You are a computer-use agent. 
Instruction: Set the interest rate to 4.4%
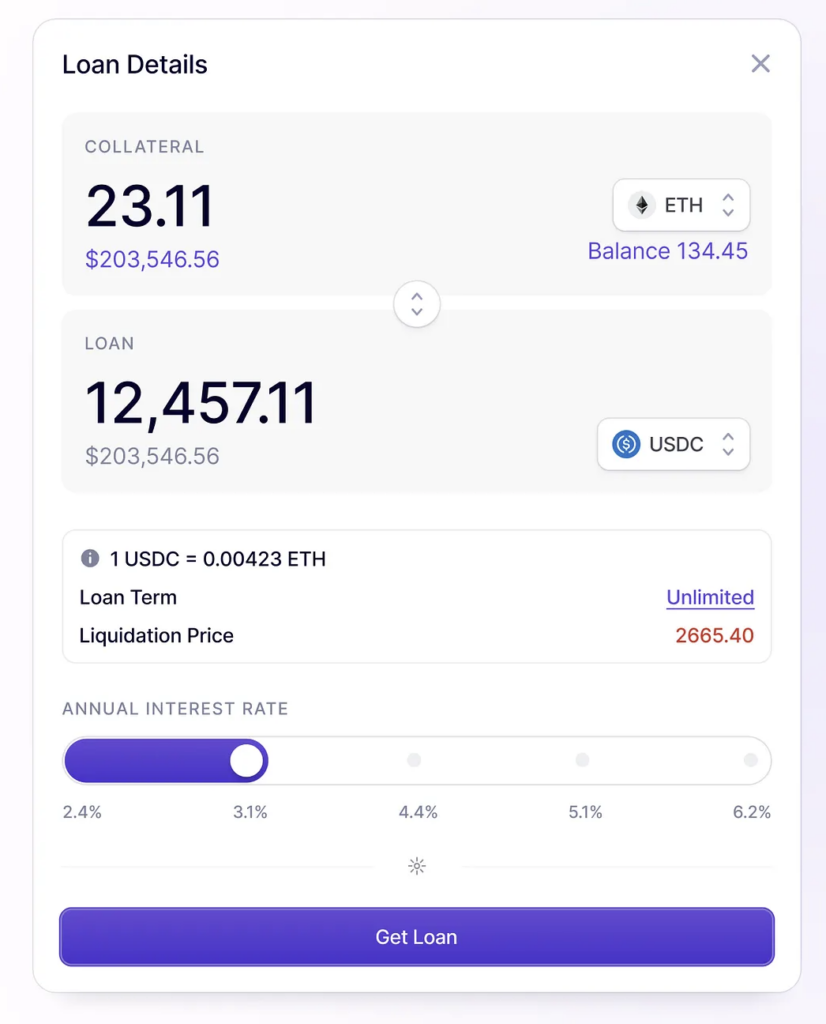[414, 761]
